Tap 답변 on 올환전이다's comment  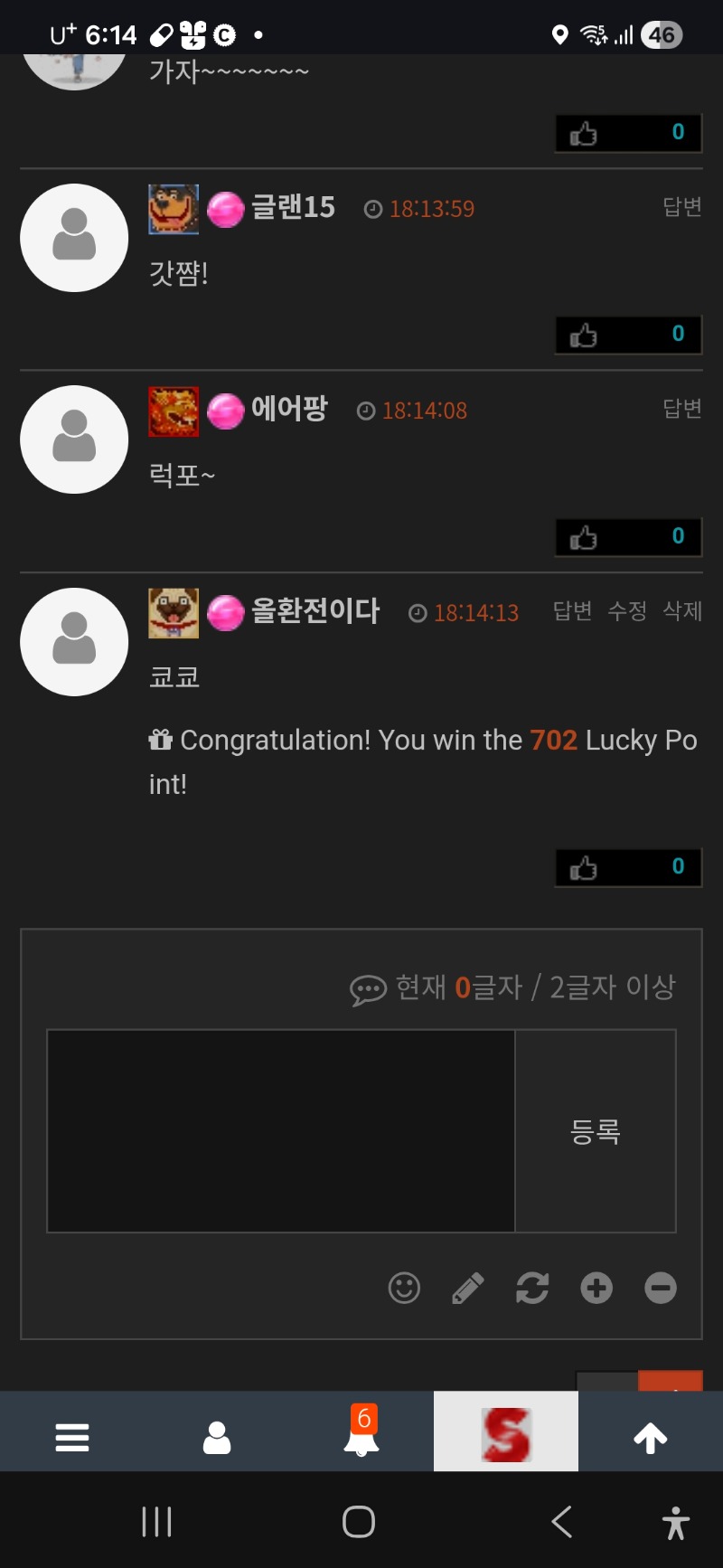pyautogui.click(x=572, y=611)
